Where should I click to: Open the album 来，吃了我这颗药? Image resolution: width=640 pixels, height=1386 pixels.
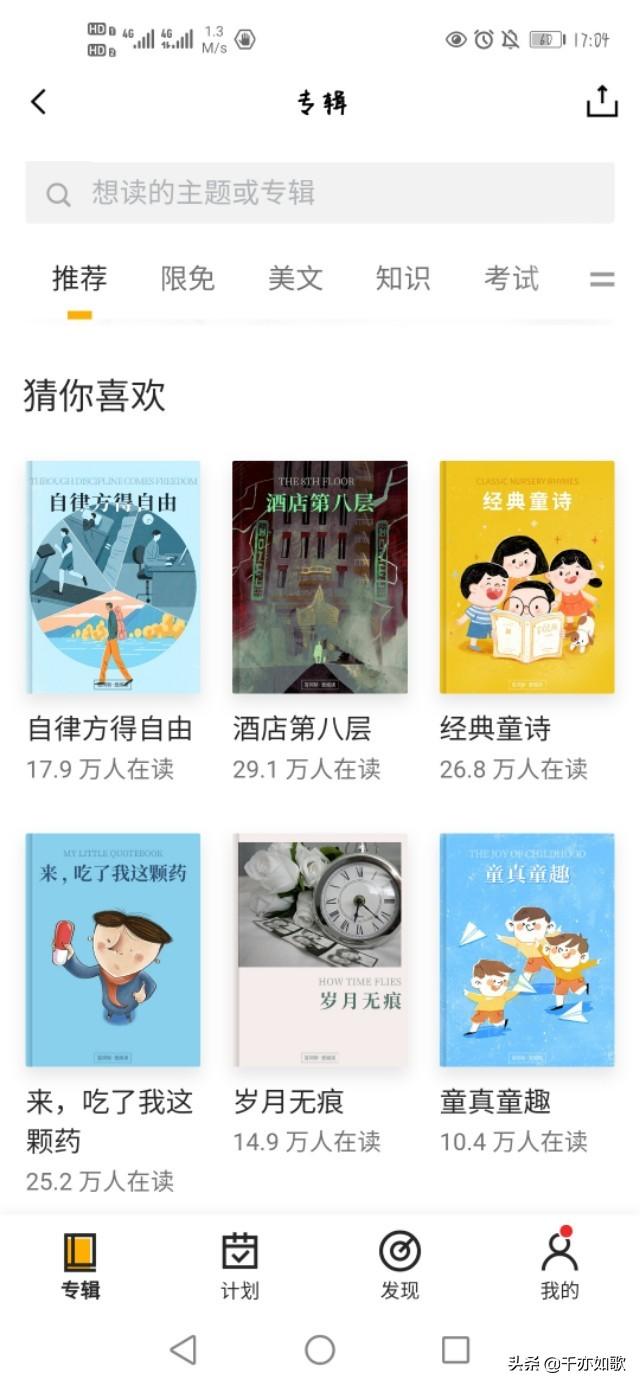[x=113, y=950]
